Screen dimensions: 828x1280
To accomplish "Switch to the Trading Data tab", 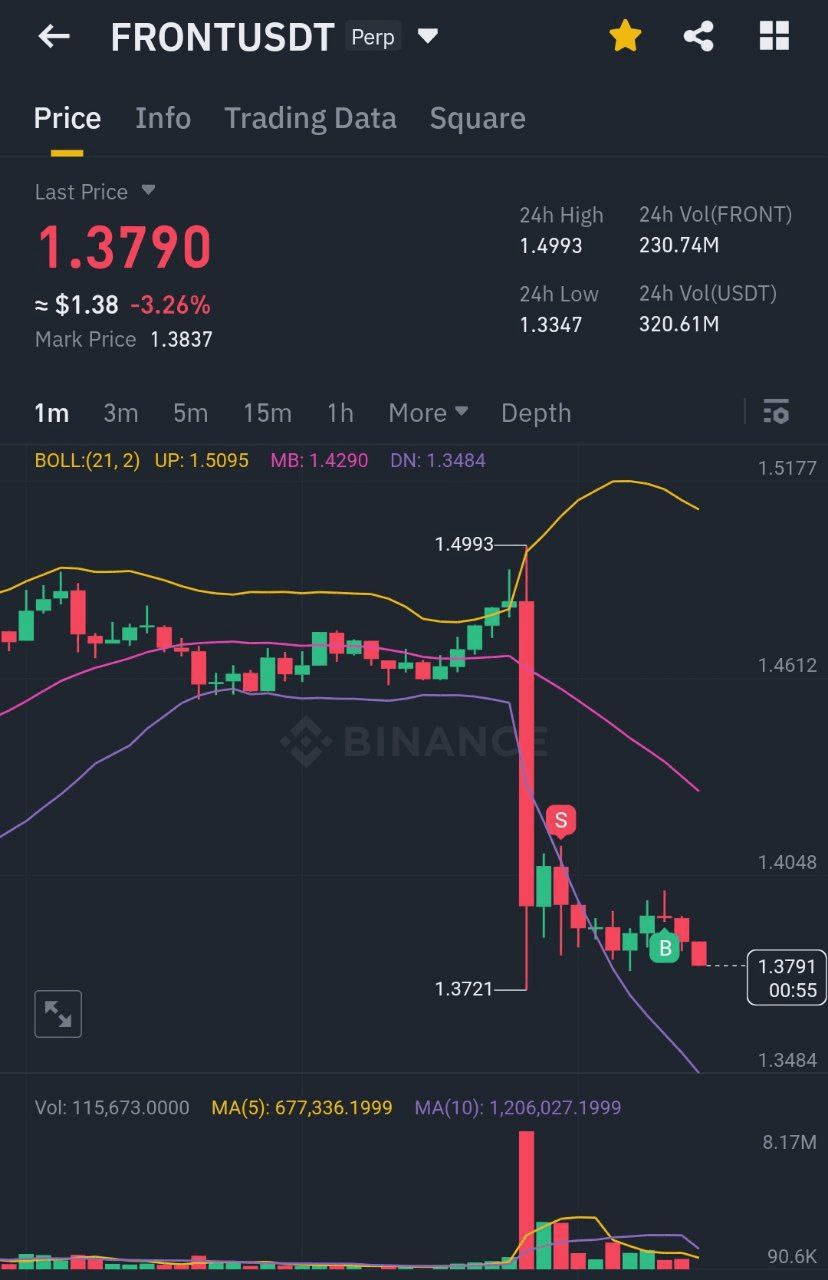I will click(310, 118).
